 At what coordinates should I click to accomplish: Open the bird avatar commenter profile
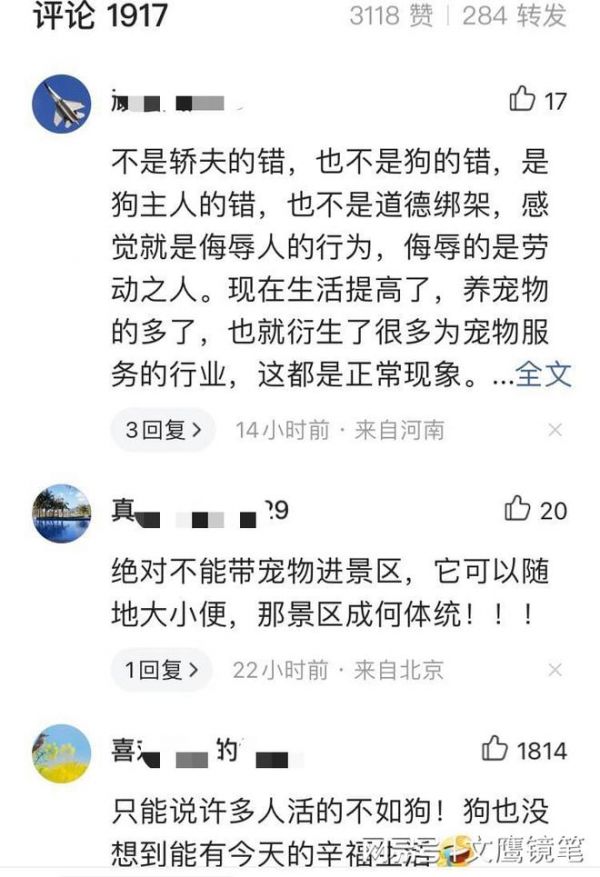[62, 753]
